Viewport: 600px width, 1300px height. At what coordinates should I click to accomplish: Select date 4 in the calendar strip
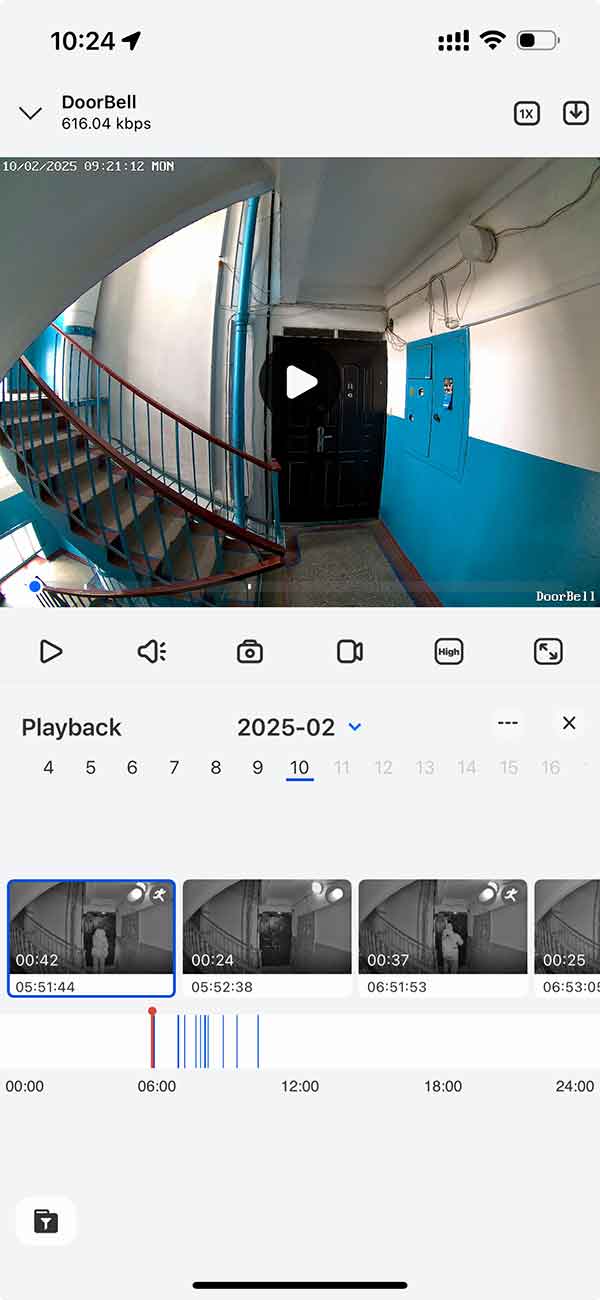[x=49, y=768]
